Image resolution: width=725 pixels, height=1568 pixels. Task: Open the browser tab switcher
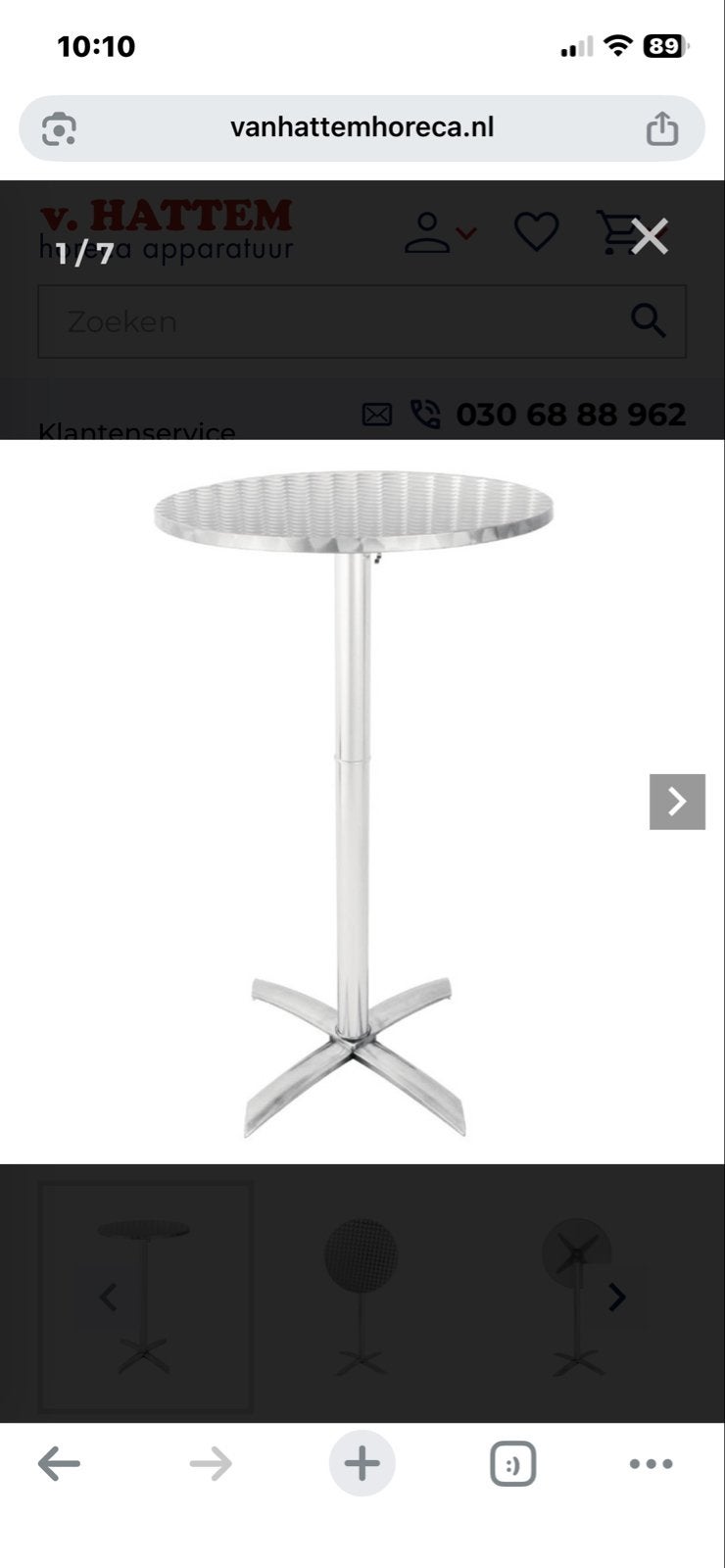tap(512, 1465)
